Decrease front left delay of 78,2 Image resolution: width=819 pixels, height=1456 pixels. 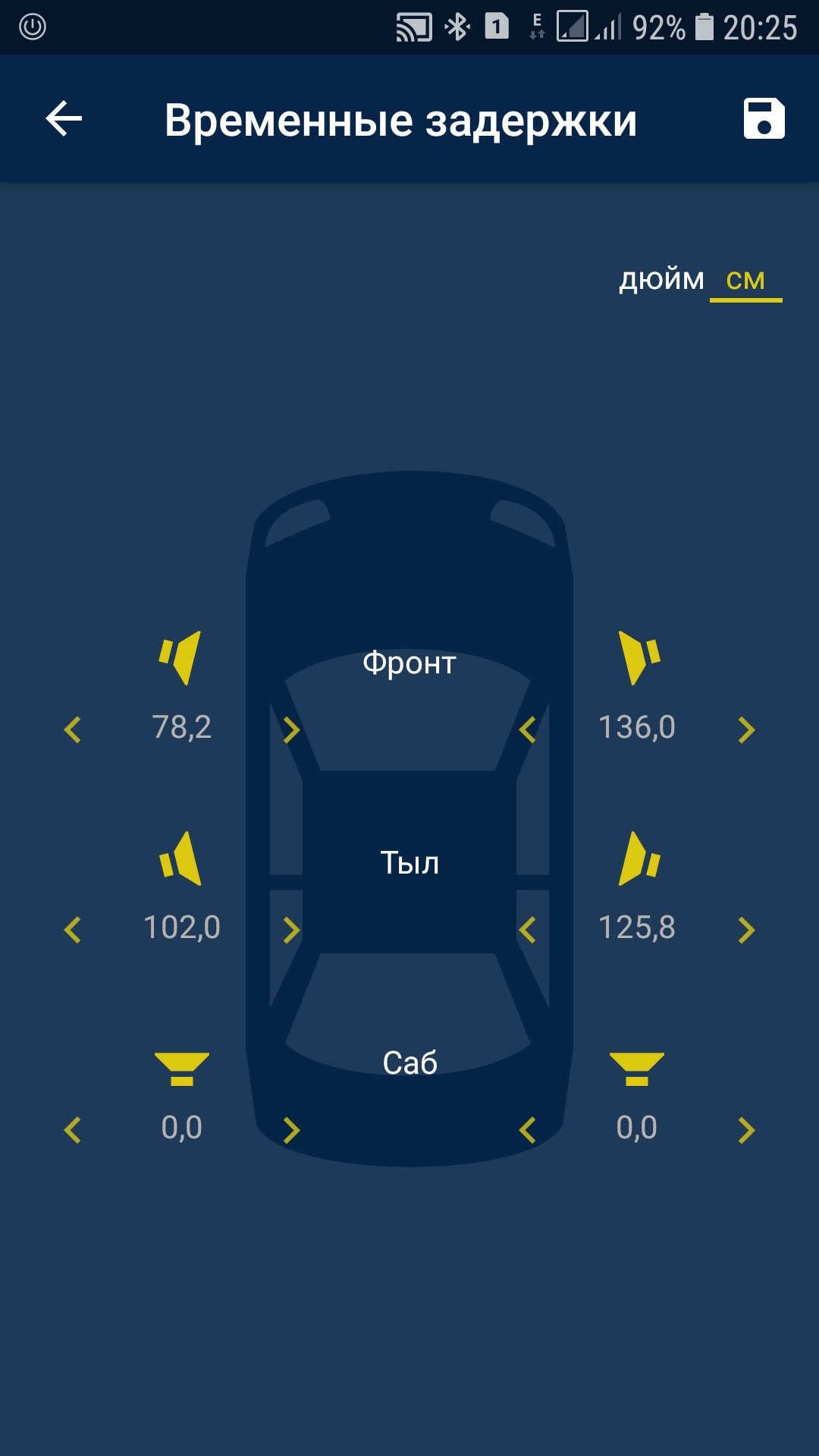pyautogui.click(x=73, y=730)
